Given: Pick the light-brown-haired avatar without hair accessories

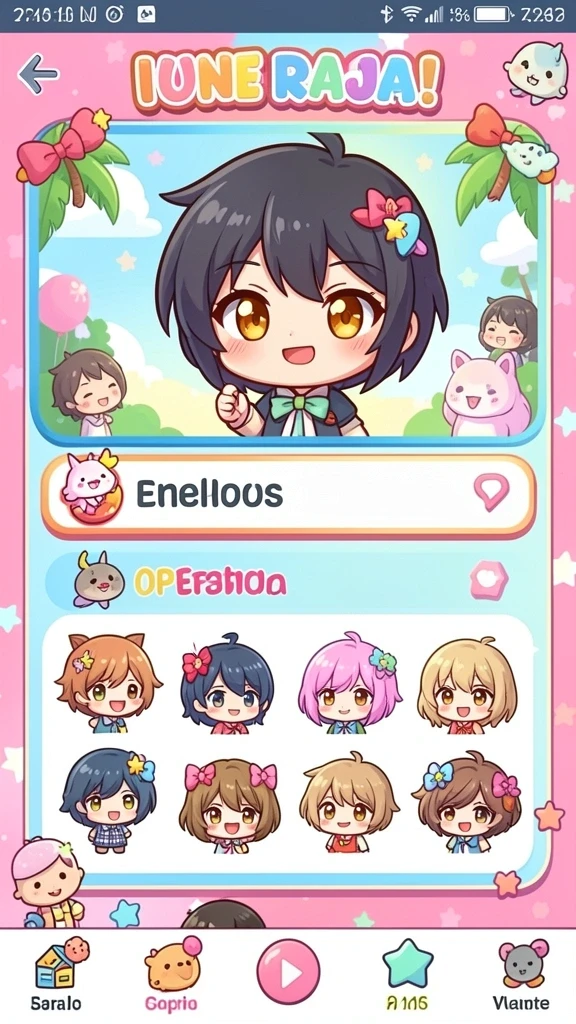Looking at the screenshot, I should tap(349, 803).
